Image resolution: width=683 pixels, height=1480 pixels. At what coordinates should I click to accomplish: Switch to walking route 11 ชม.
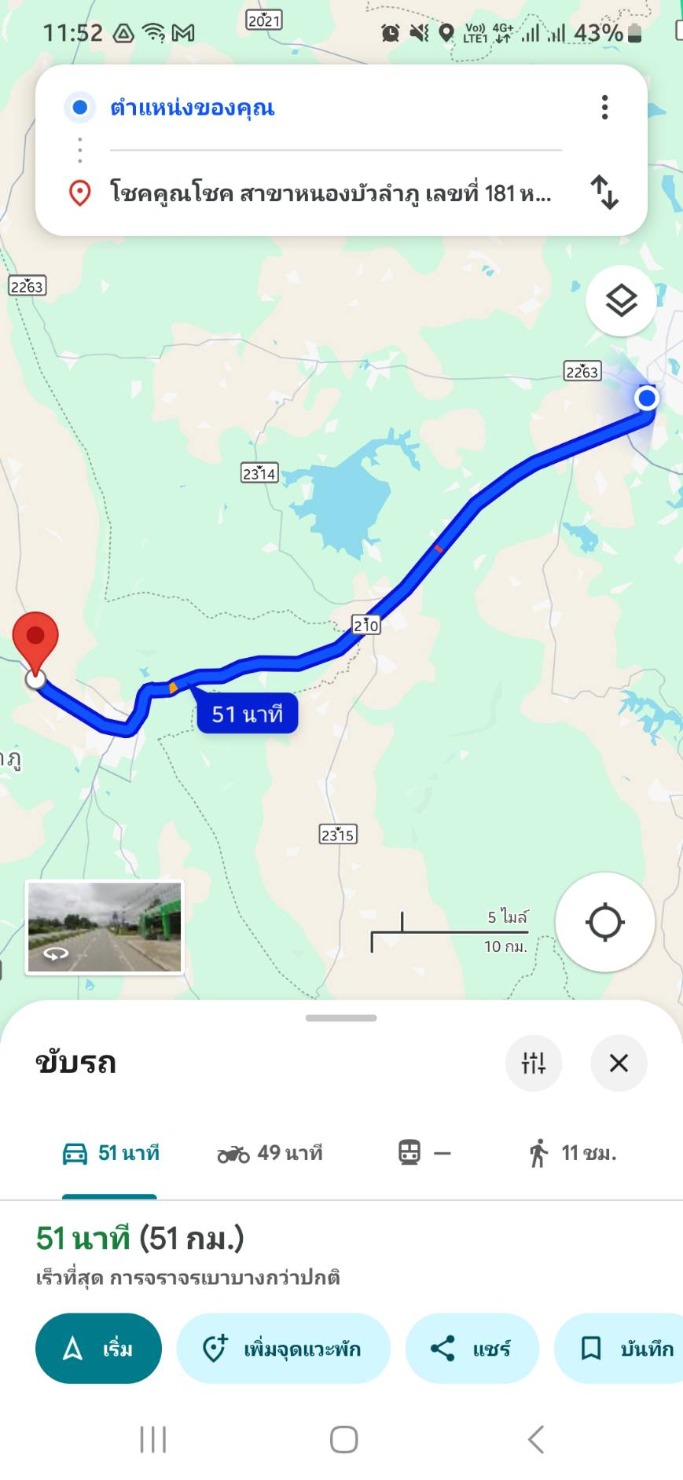572,1153
